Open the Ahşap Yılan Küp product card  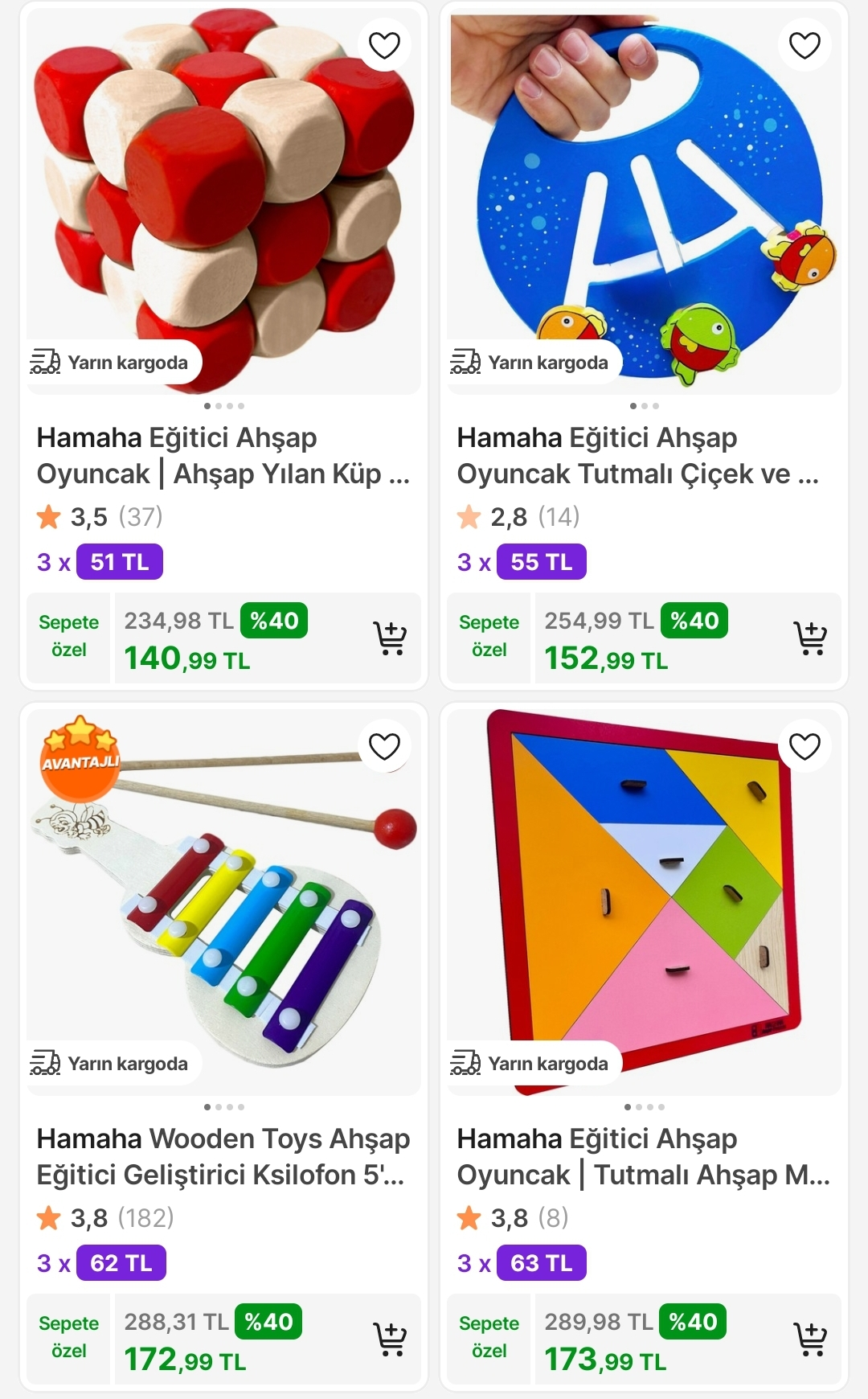223,456
